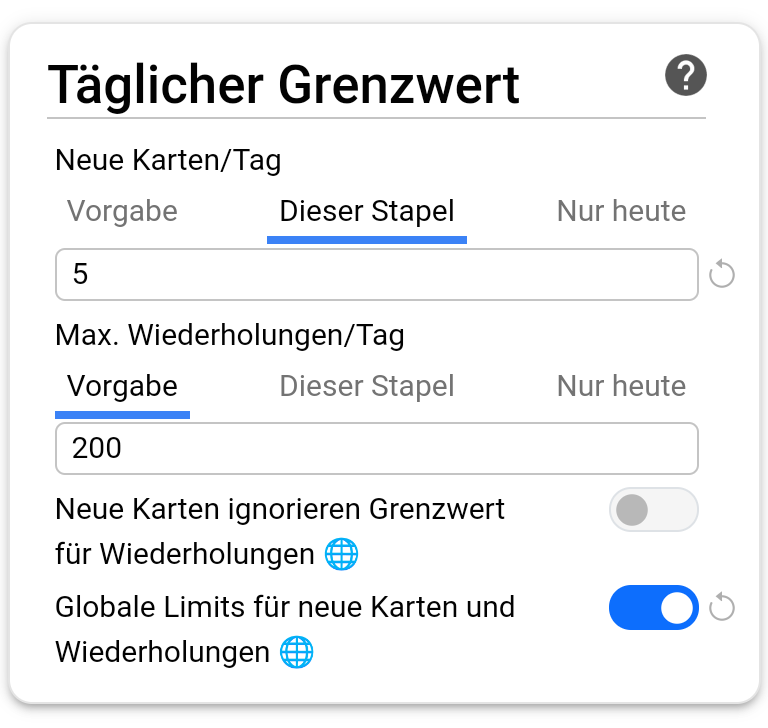Reset the Globale Limits setting to default
The image size is (768, 728).
point(722,608)
